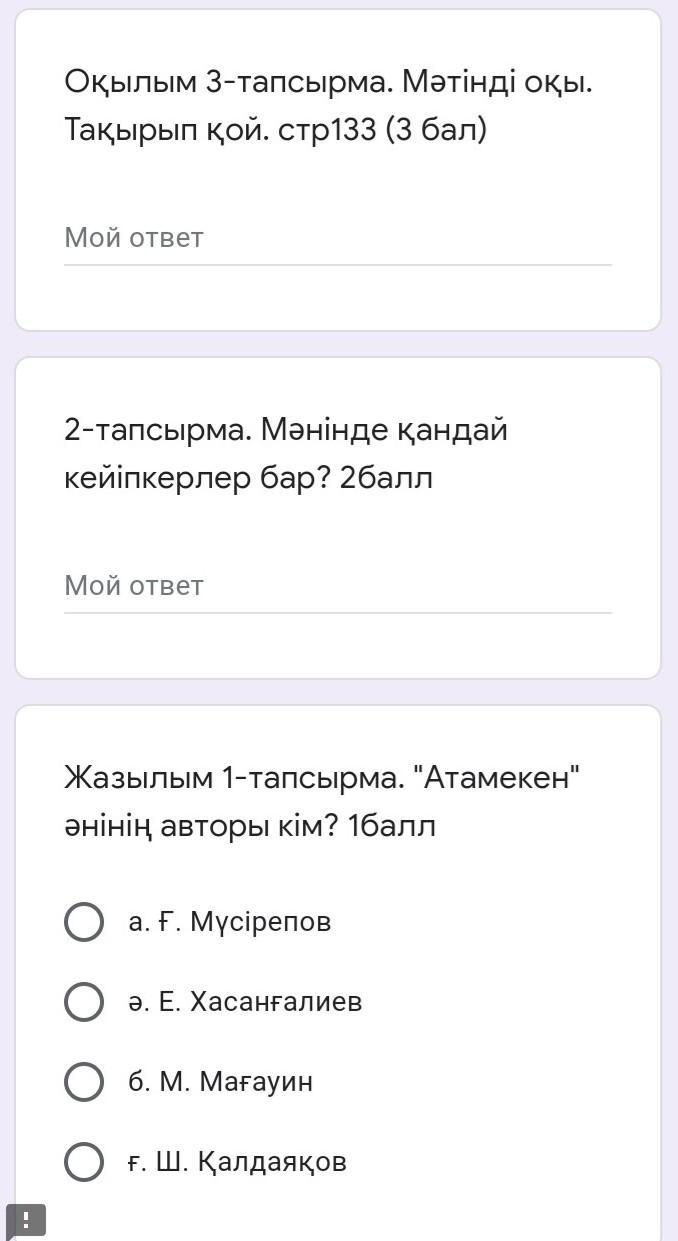The height and width of the screenshot is (1241, 678).
Task: Focus the answer field for кейіпкерлер question
Action: pos(337,586)
